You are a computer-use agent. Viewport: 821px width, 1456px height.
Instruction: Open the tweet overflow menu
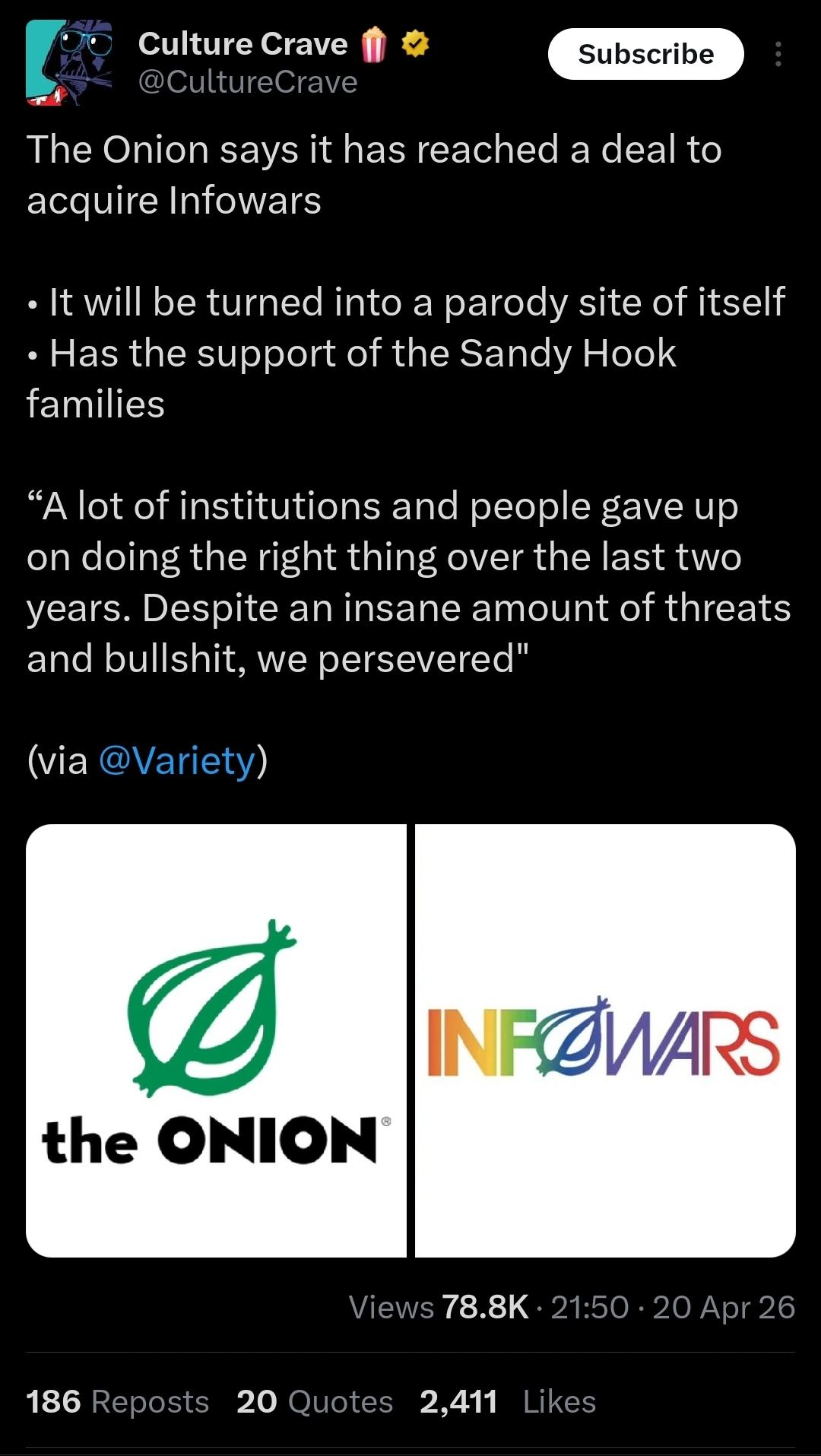point(778,54)
